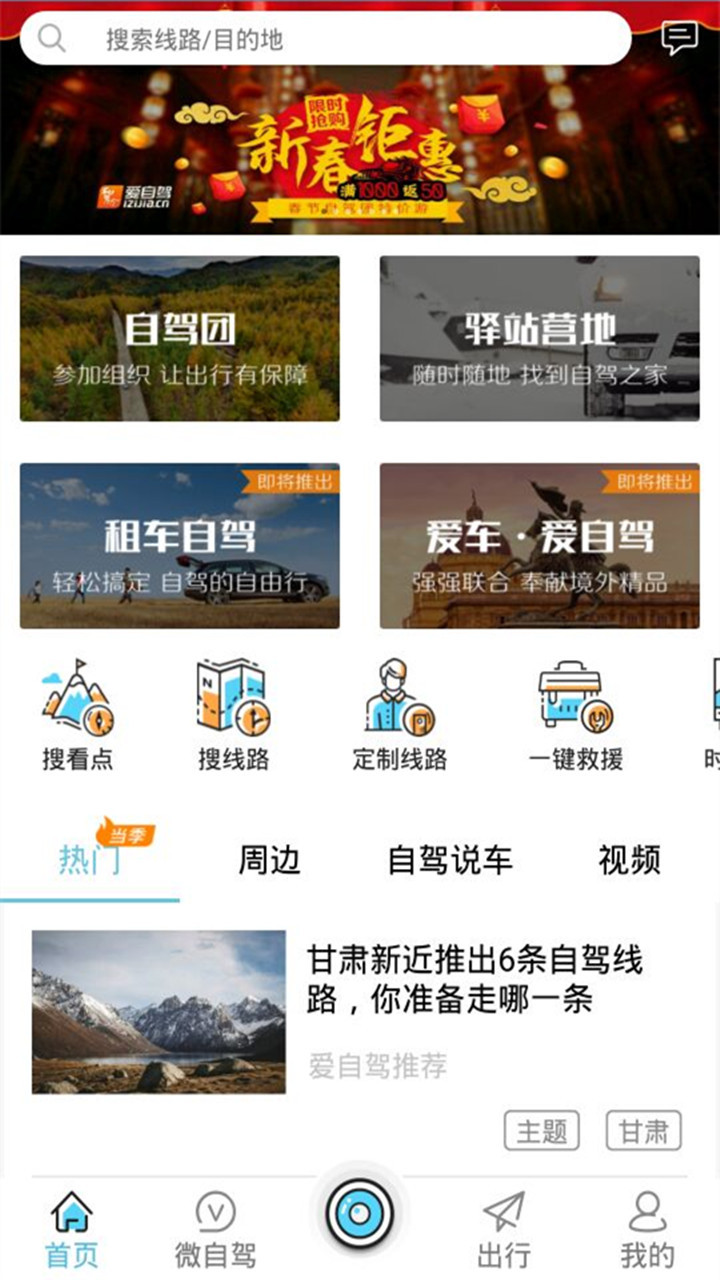This screenshot has width=720, height=1280.
Task: Open the 我的 profile tab
Action: (647, 1230)
